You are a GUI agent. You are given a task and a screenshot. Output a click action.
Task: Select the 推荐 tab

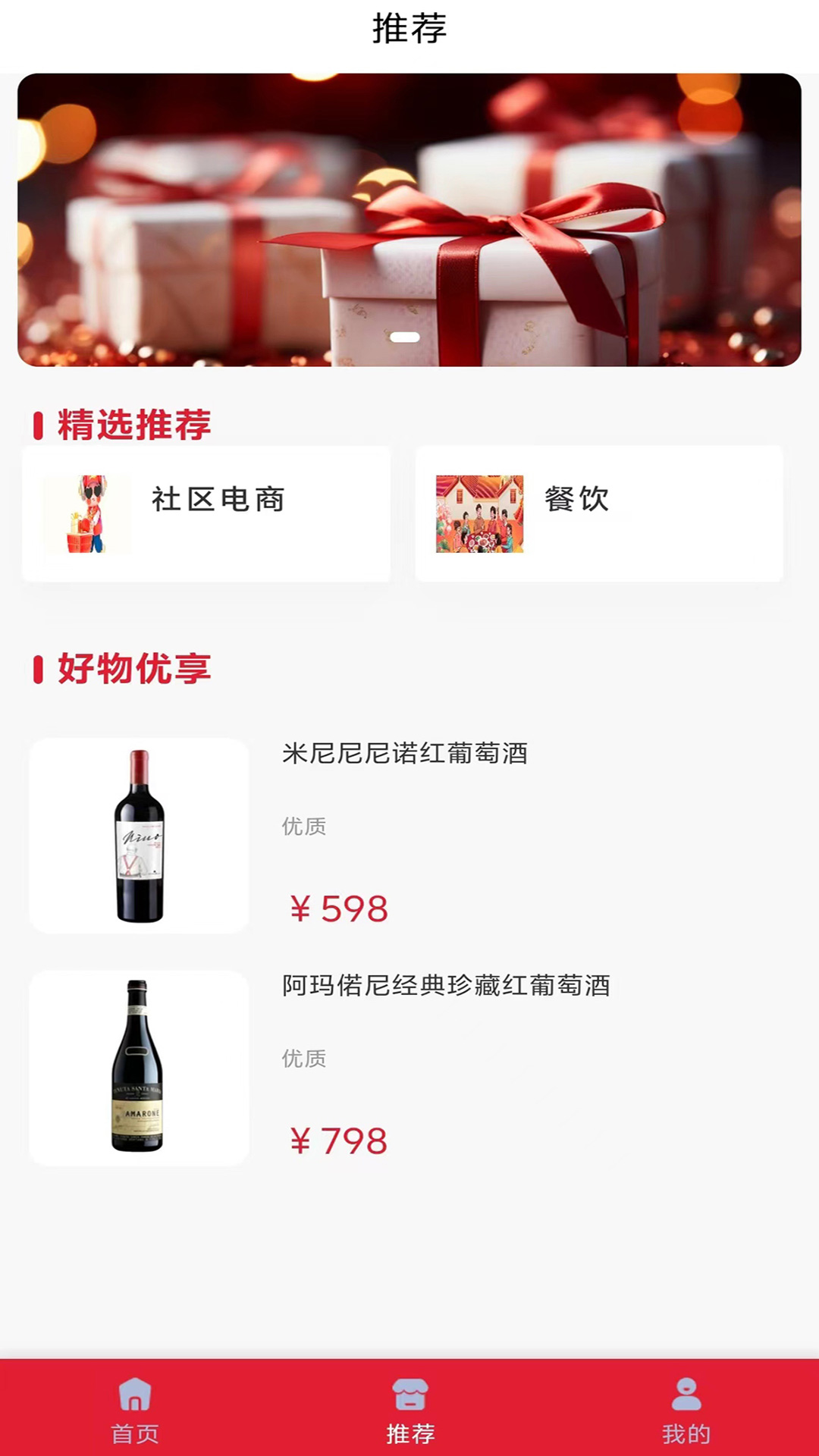409,1410
